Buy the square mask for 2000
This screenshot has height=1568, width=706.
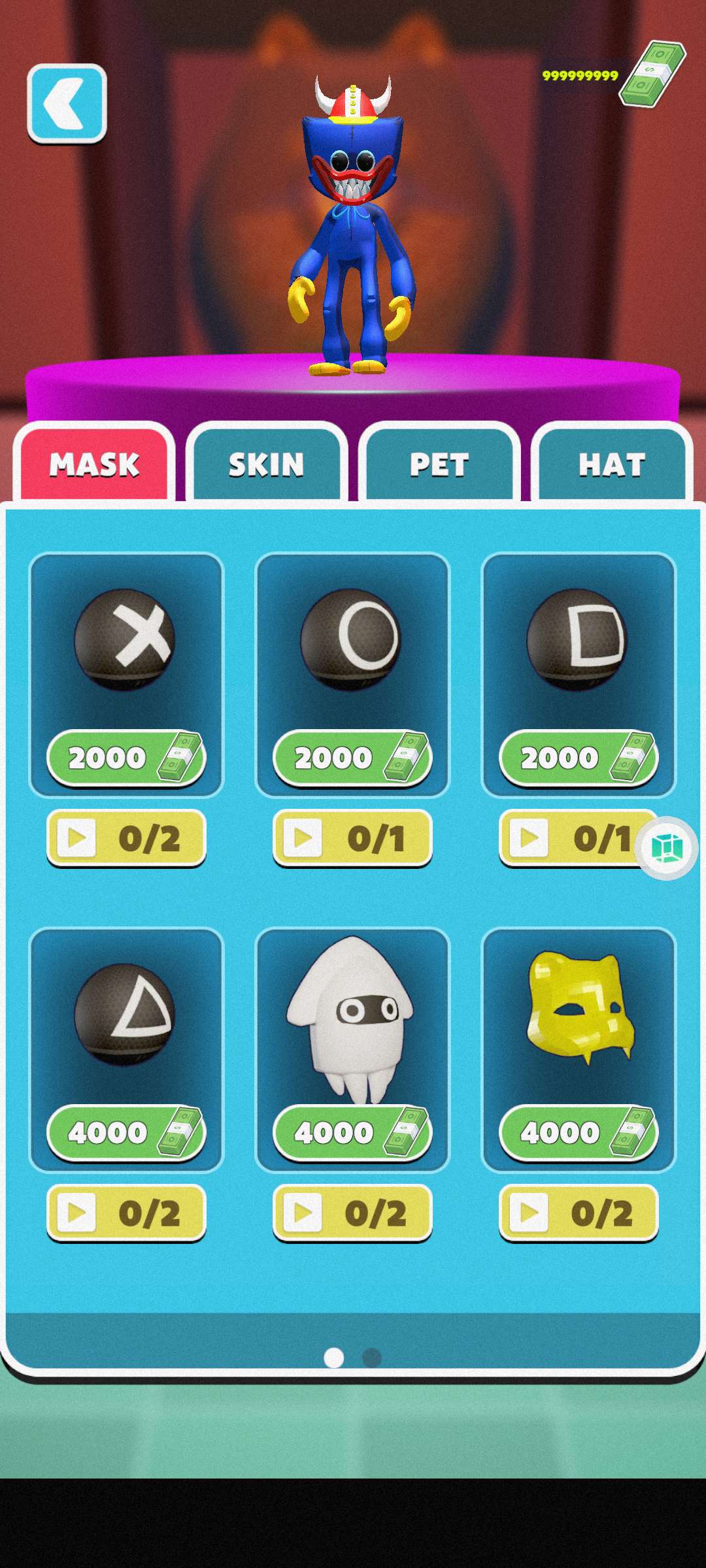coord(579,758)
